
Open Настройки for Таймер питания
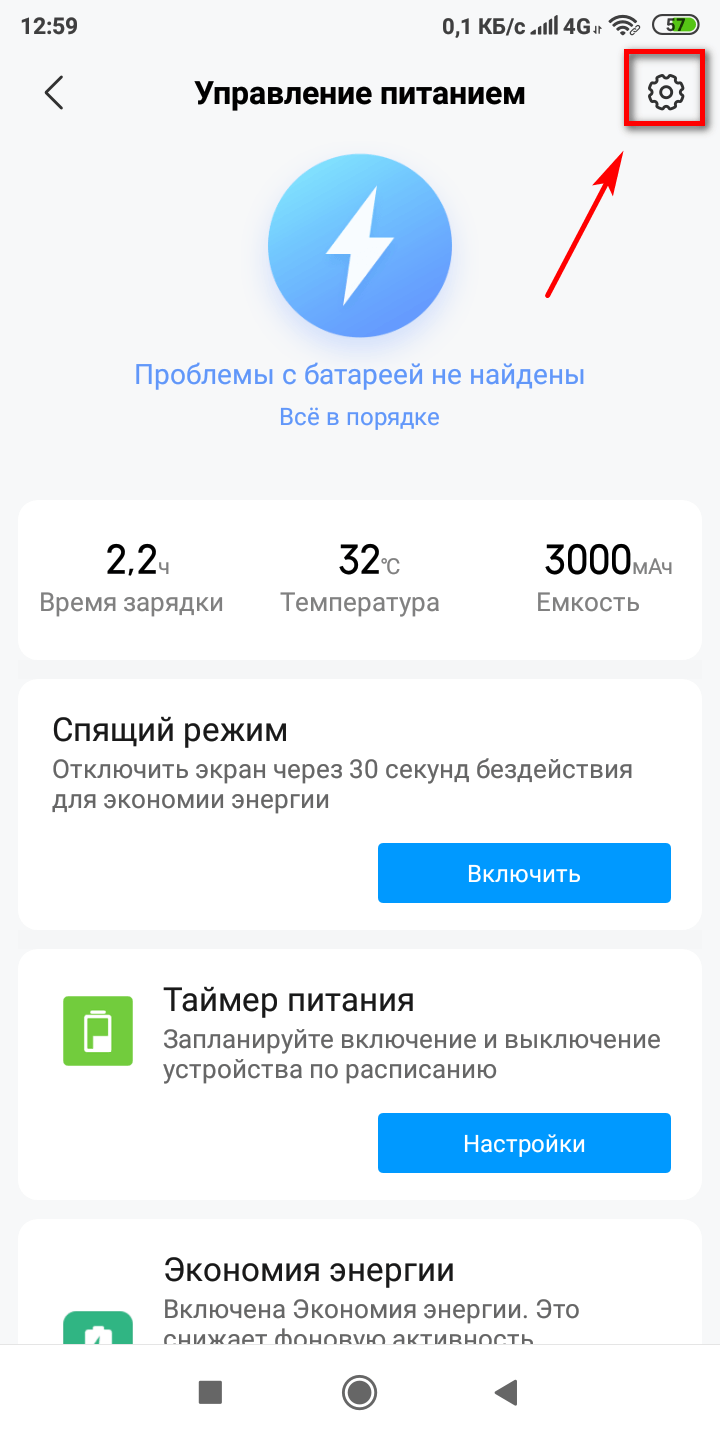[524, 1144]
